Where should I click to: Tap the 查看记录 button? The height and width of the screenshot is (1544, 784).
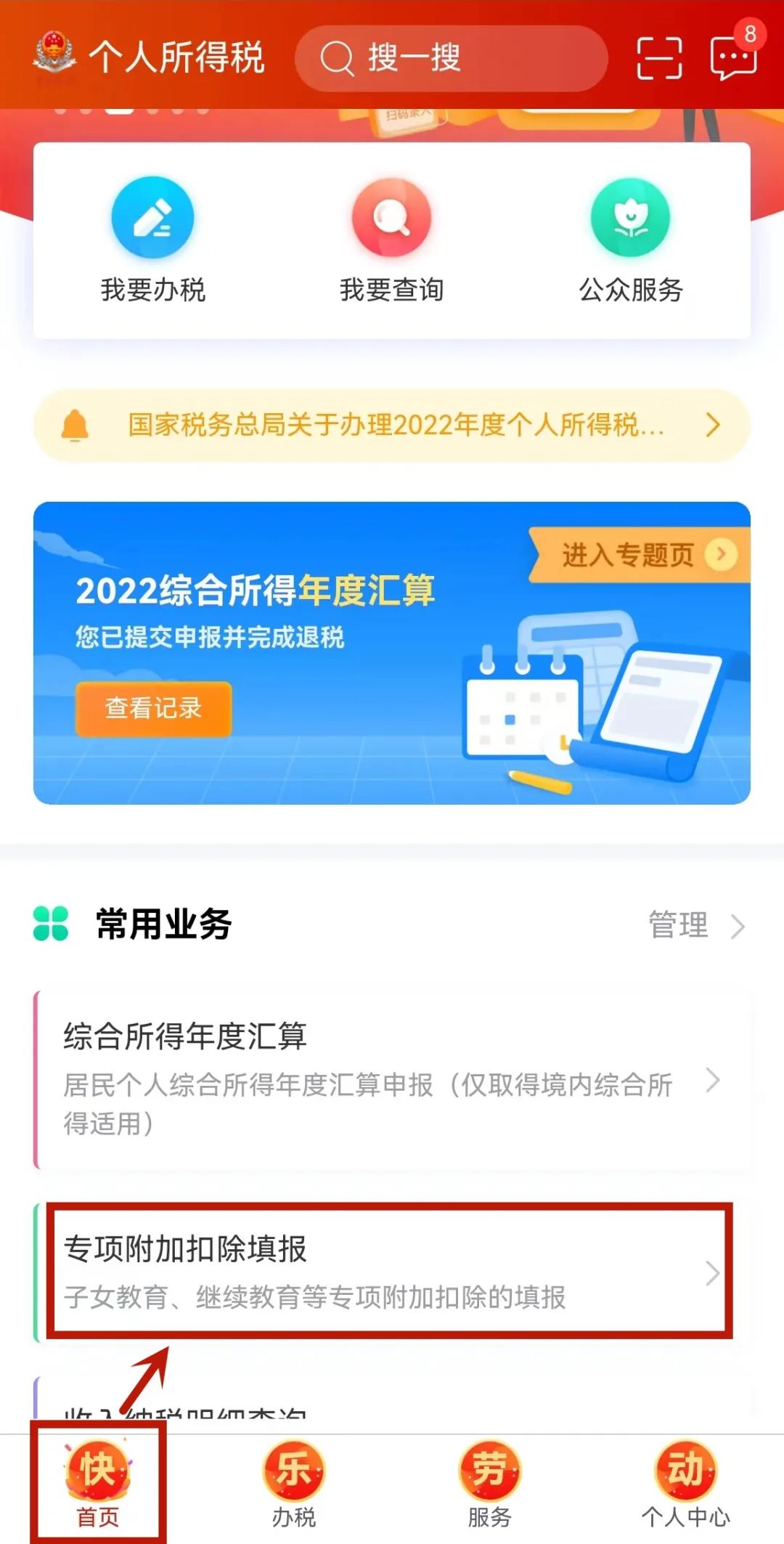153,708
